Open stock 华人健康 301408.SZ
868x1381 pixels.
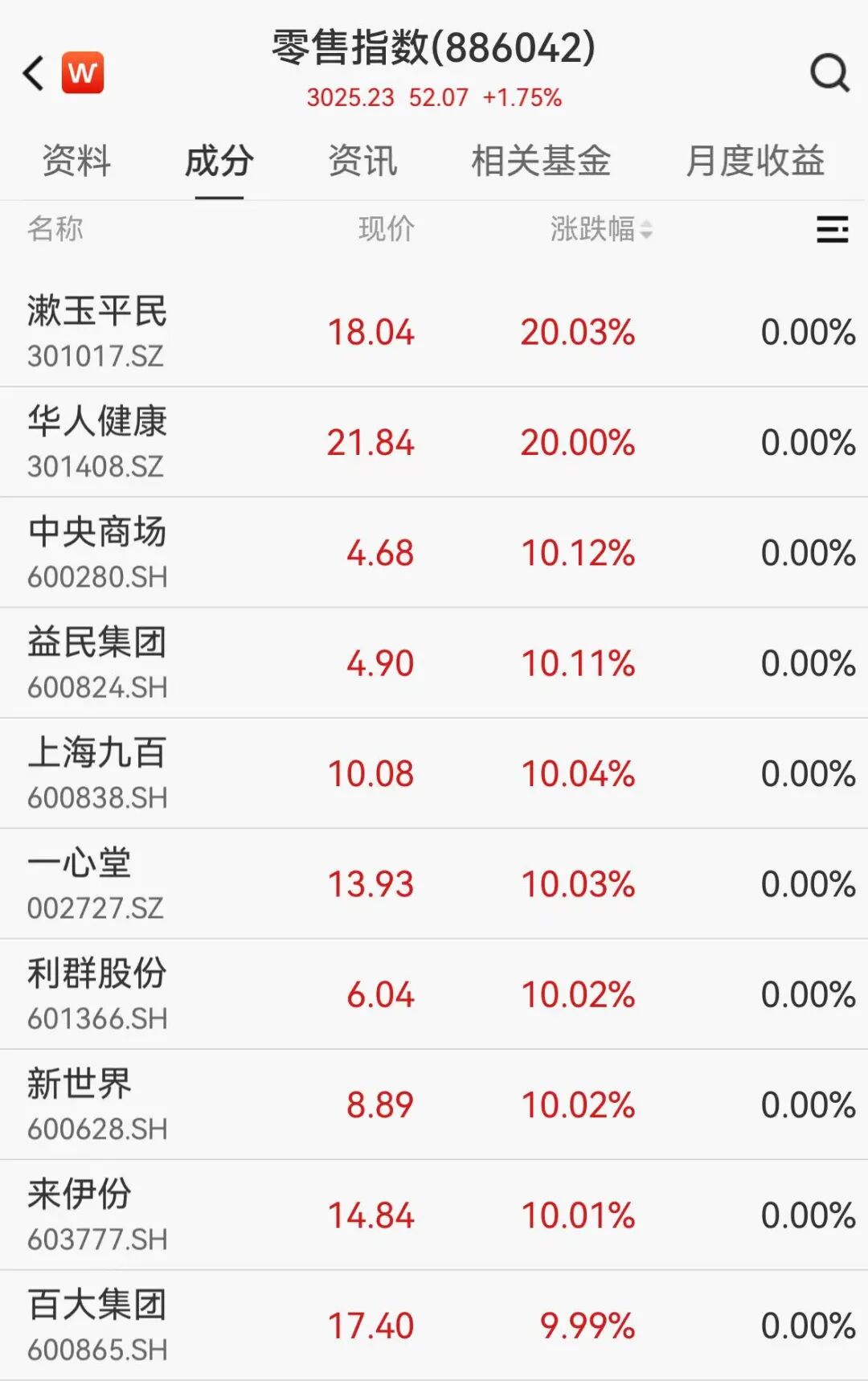pyautogui.click(x=96, y=442)
